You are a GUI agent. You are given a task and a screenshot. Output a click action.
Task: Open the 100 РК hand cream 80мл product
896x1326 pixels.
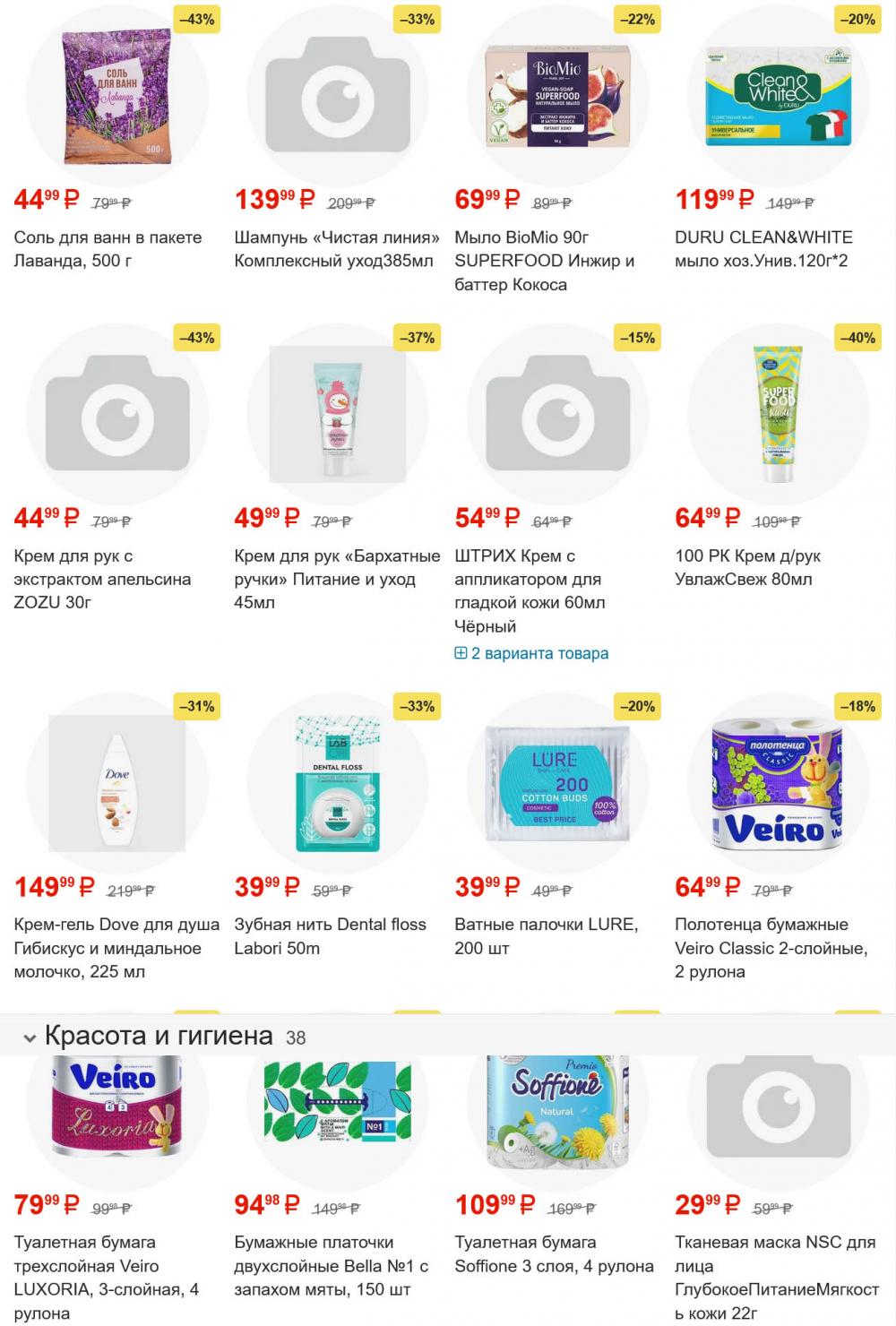(x=747, y=566)
